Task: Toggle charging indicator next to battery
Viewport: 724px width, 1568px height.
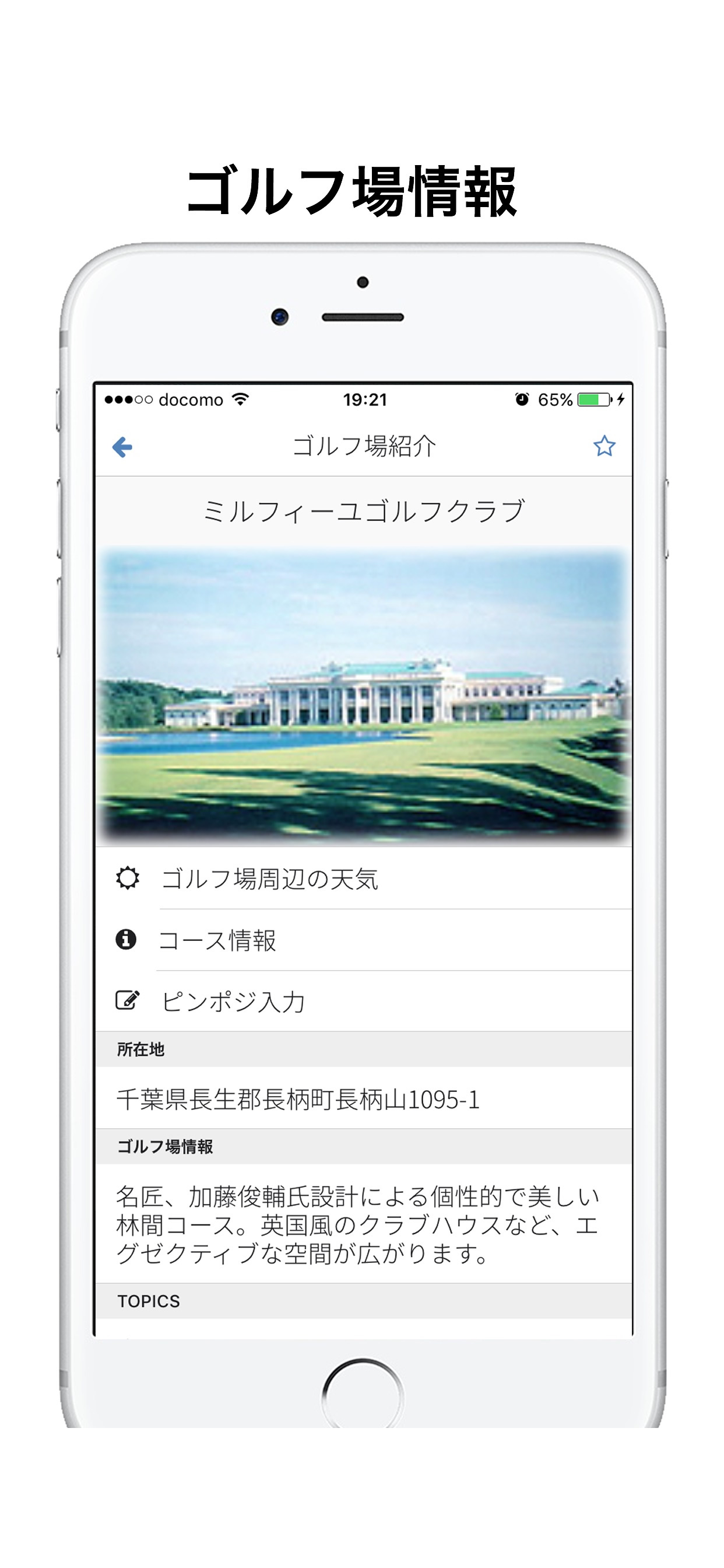Action: pos(622,400)
